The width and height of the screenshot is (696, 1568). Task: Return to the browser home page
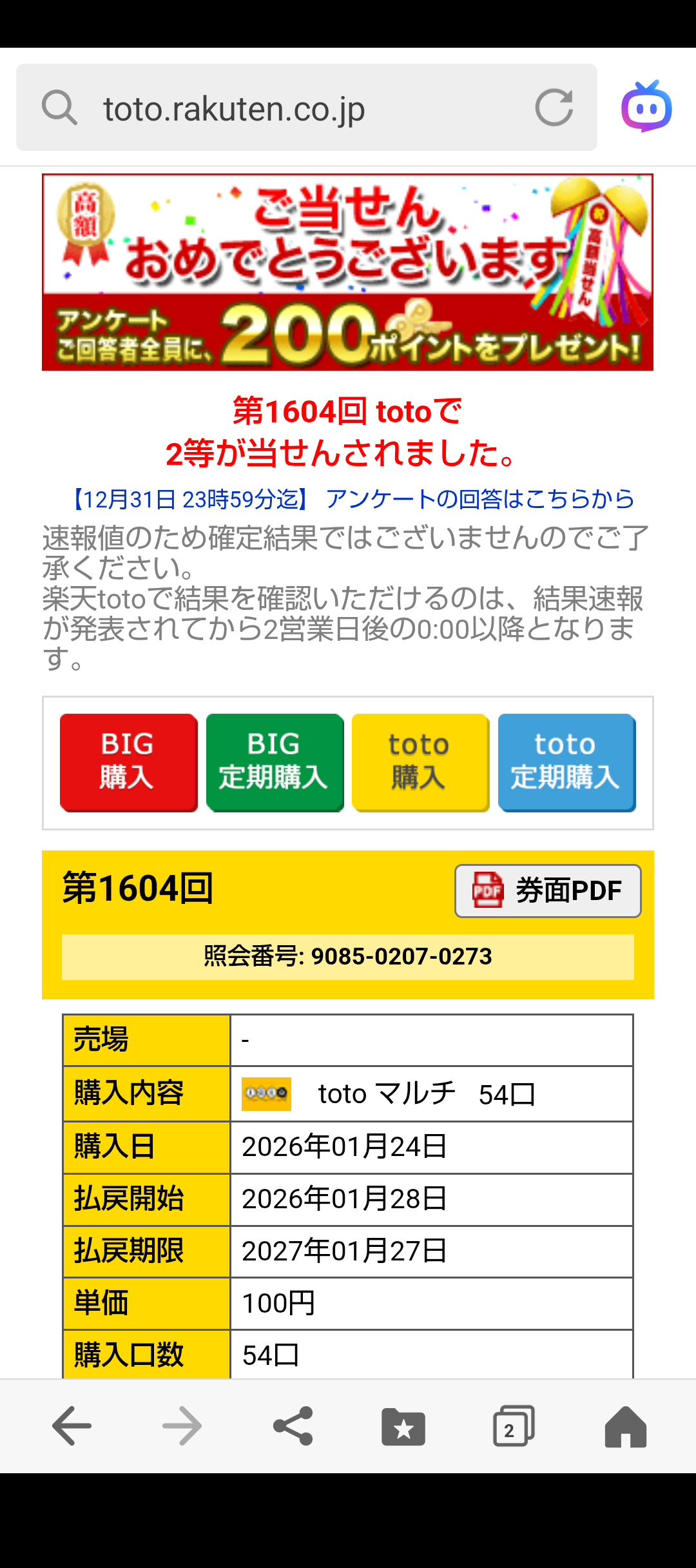tap(624, 1426)
